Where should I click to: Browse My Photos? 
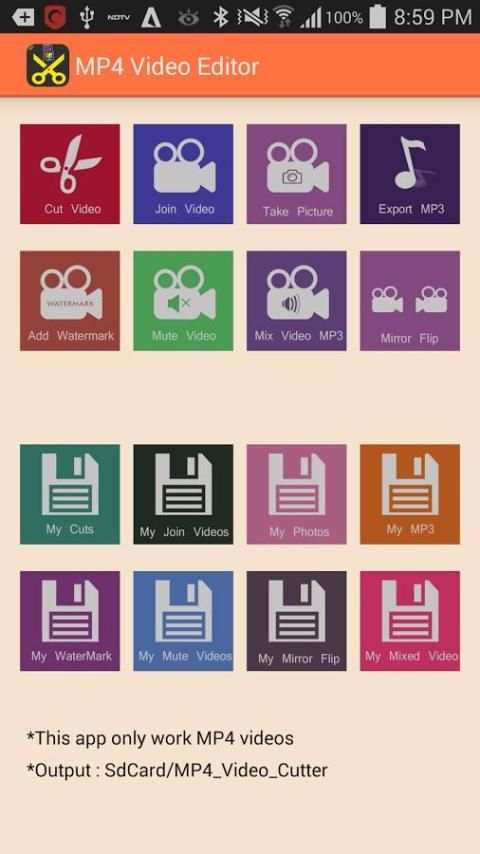coord(296,494)
